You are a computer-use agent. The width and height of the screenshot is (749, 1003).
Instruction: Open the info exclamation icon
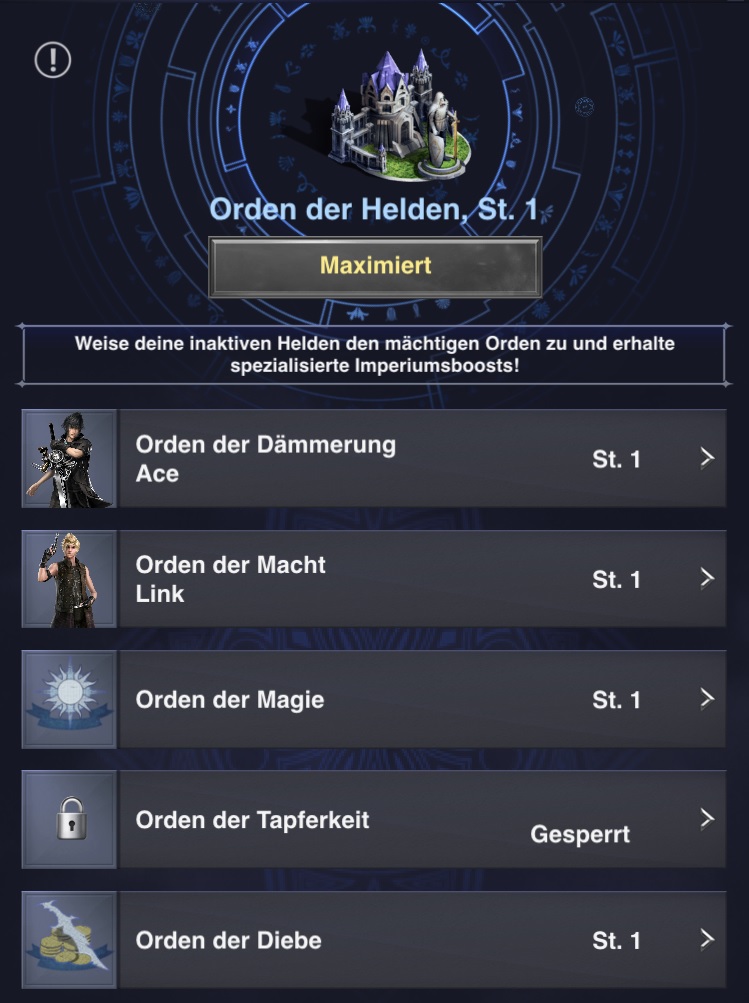coord(53,61)
